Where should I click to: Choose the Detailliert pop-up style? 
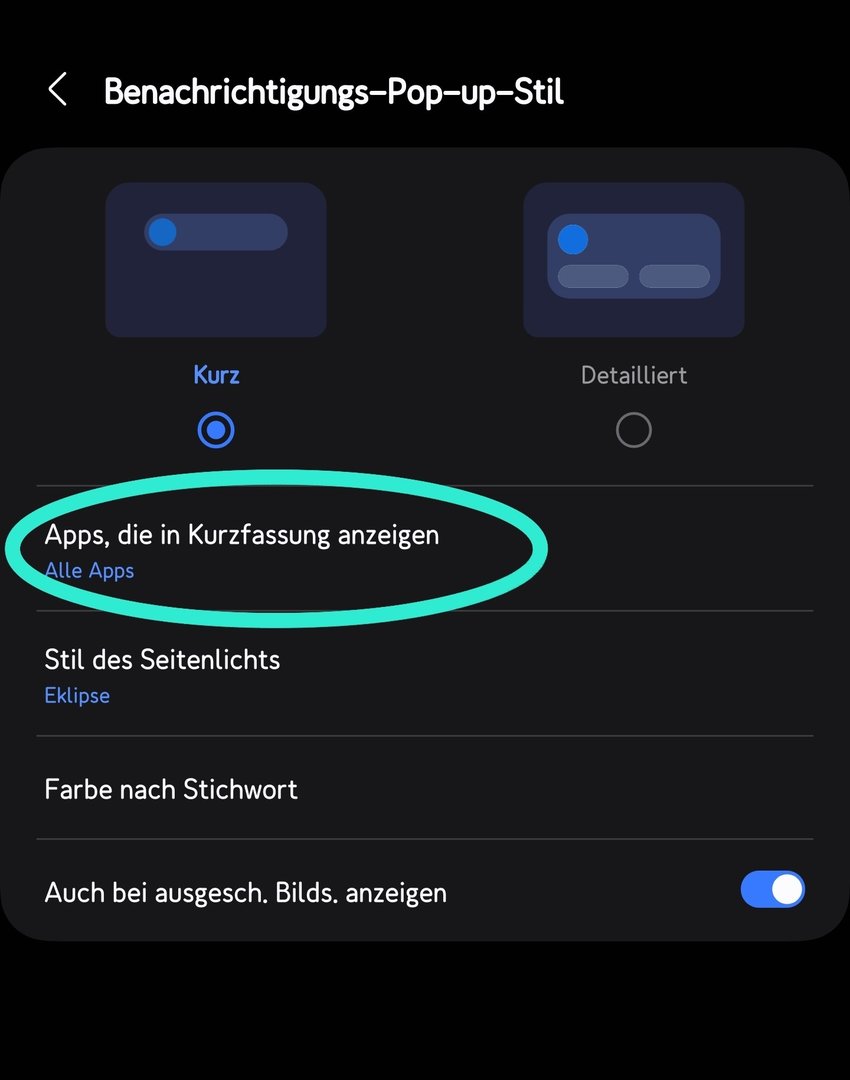(633, 430)
